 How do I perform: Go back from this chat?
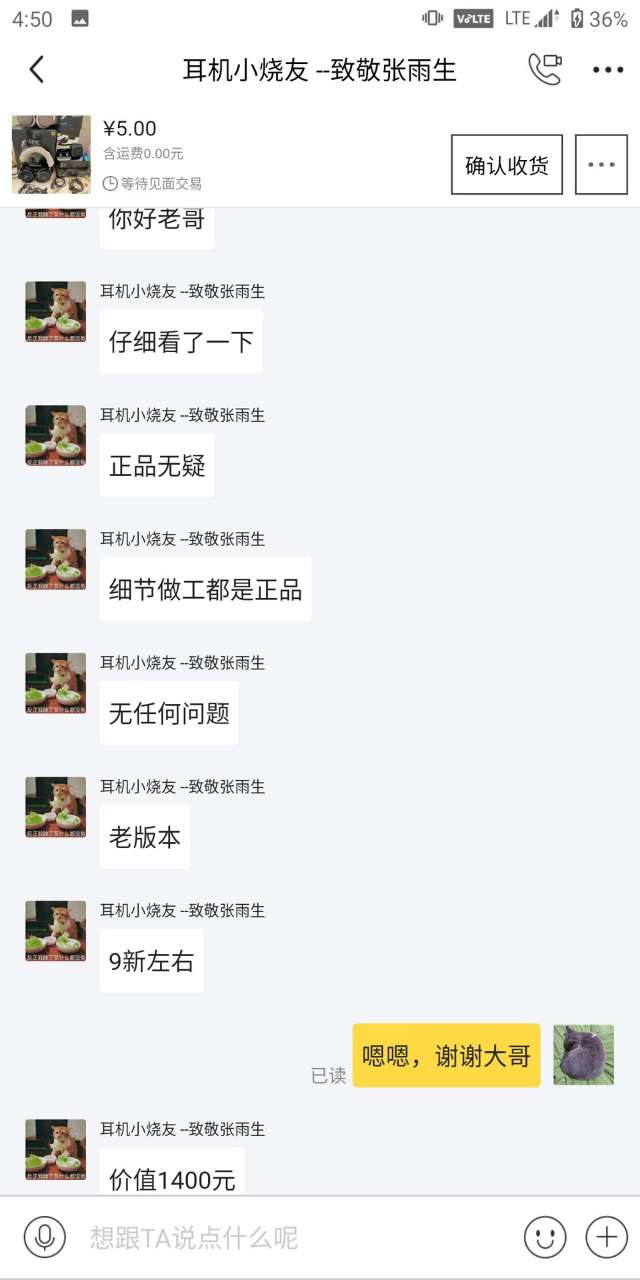point(37,69)
